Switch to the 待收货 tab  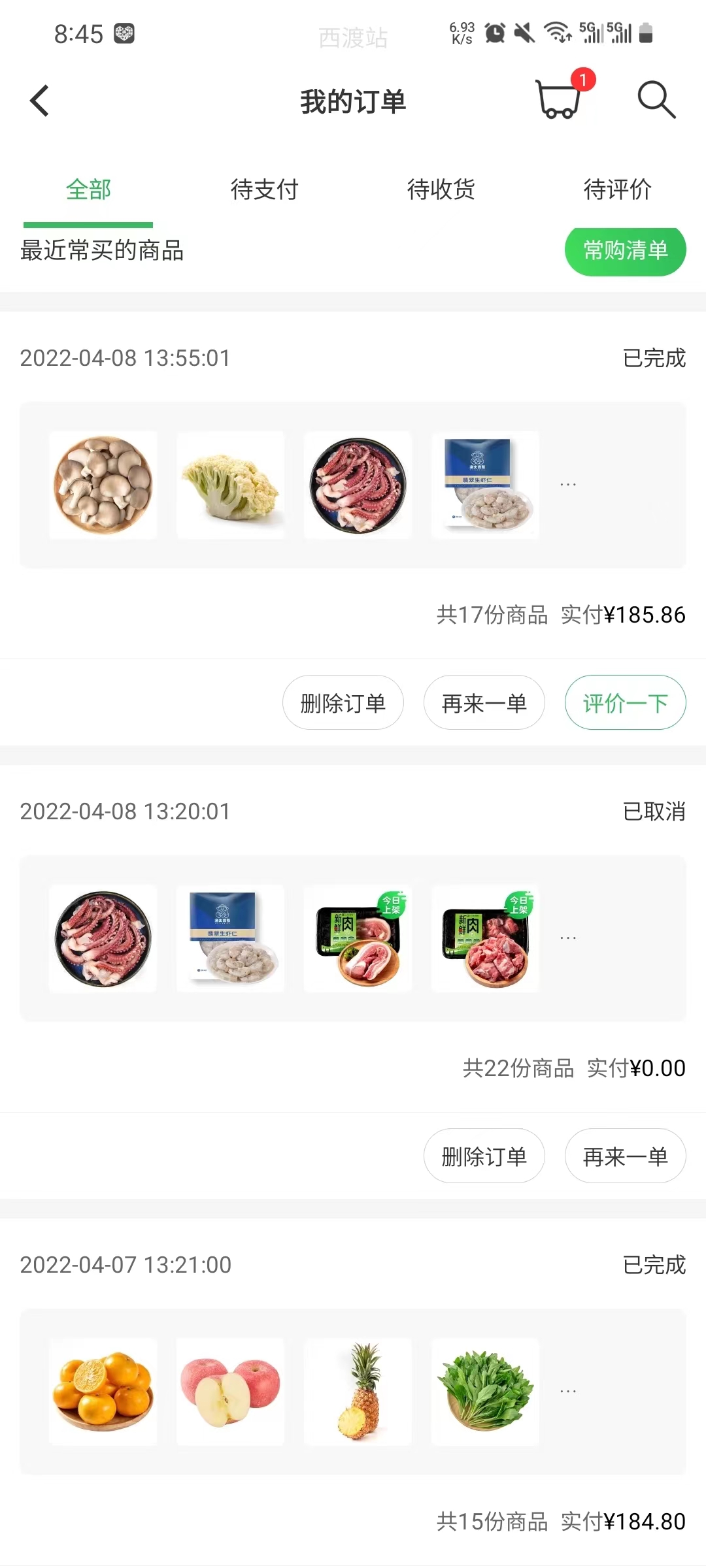pos(441,190)
